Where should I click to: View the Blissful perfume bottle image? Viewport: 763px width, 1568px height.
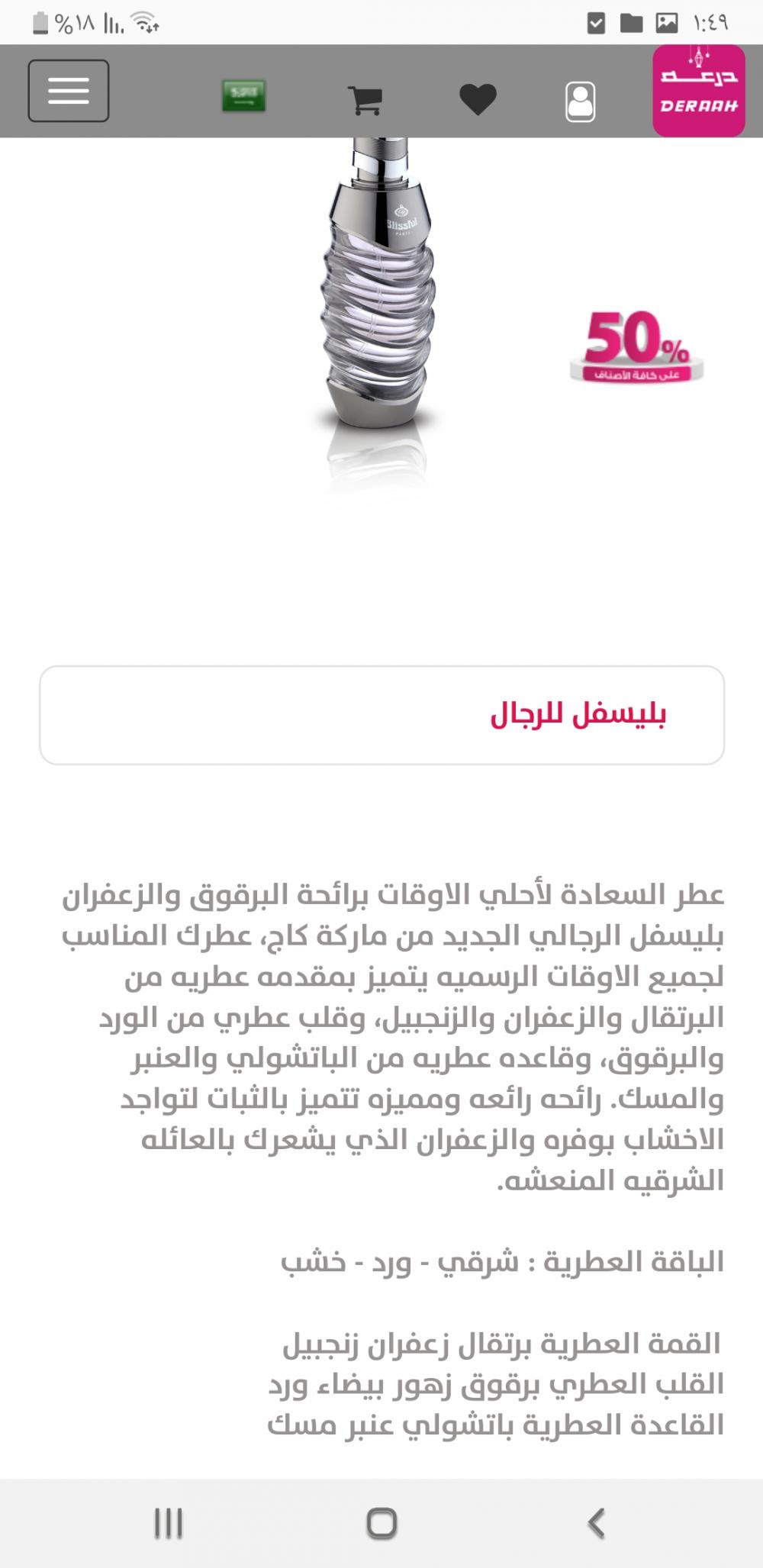[x=378, y=305]
